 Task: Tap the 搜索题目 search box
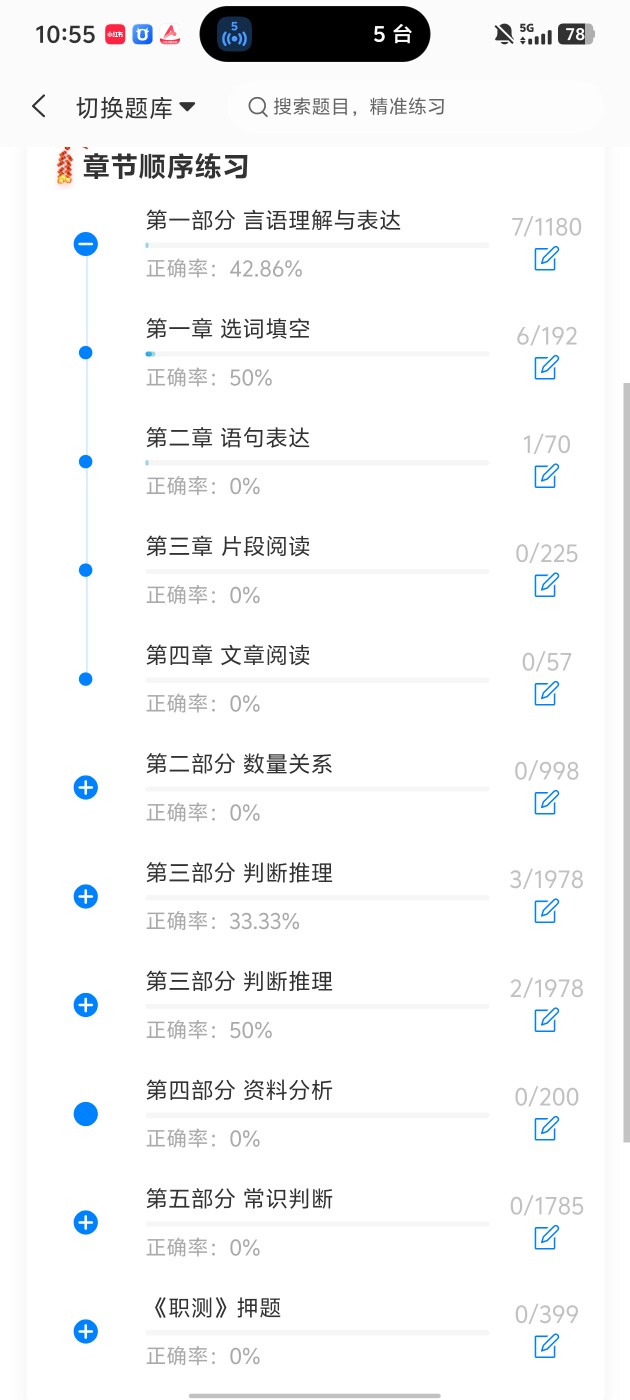click(415, 107)
